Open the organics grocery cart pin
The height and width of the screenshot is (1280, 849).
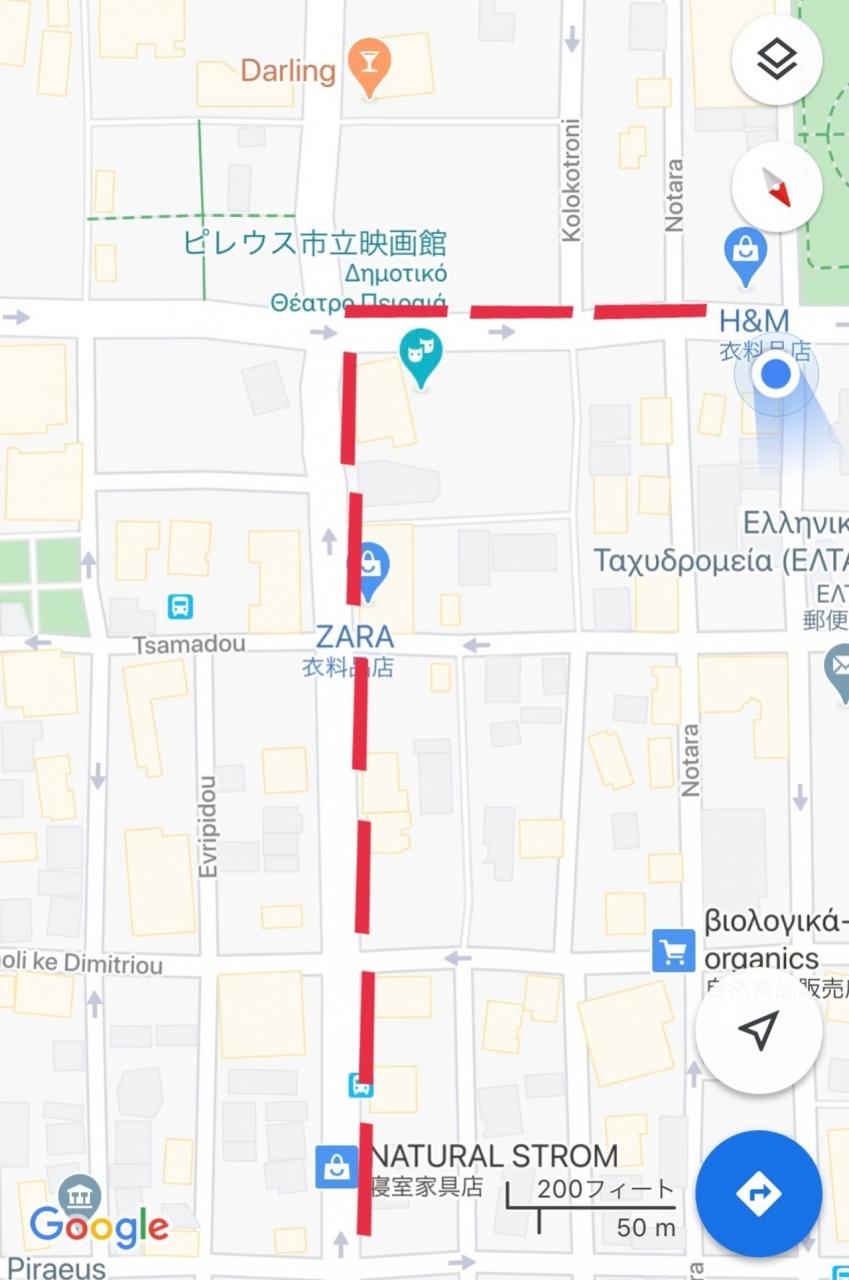(673, 951)
